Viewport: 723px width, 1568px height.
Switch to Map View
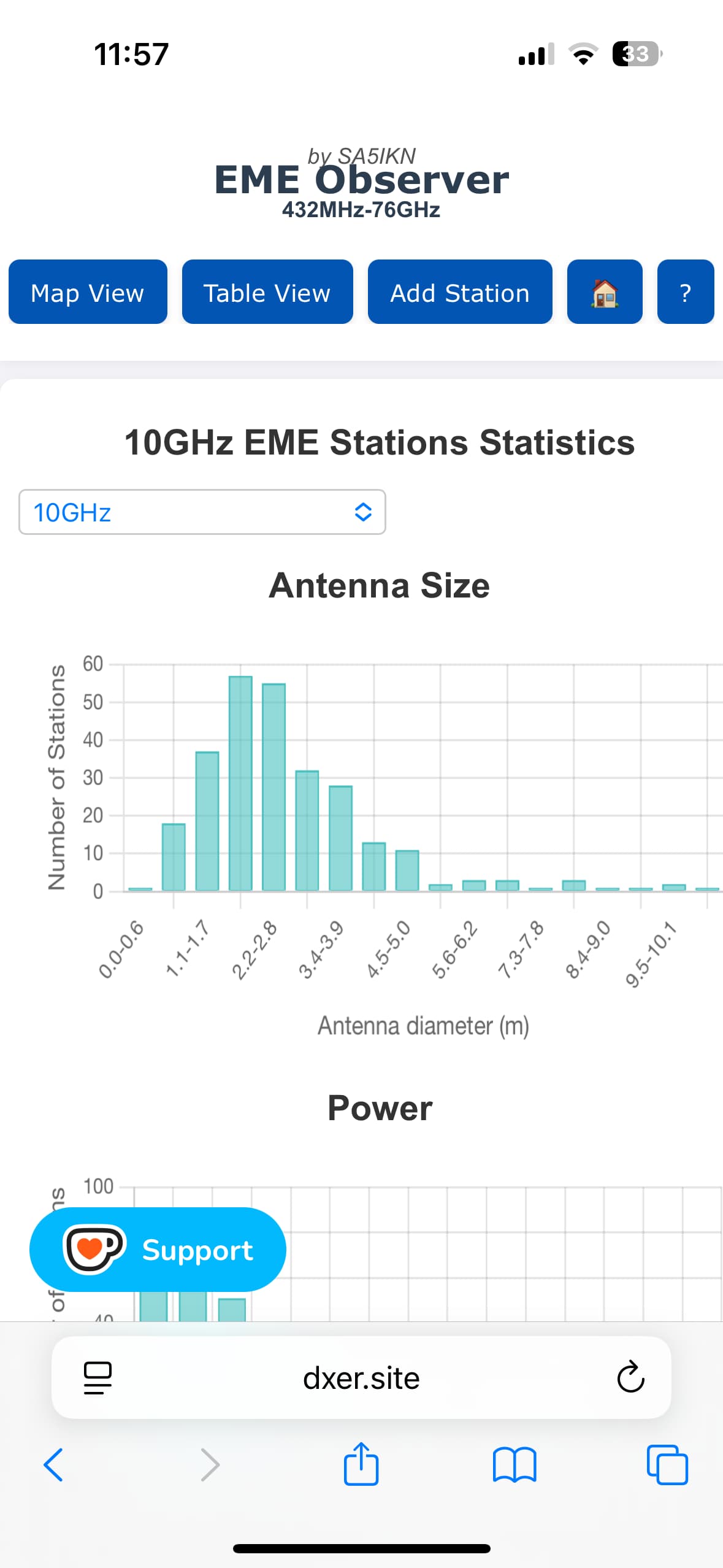tap(88, 292)
